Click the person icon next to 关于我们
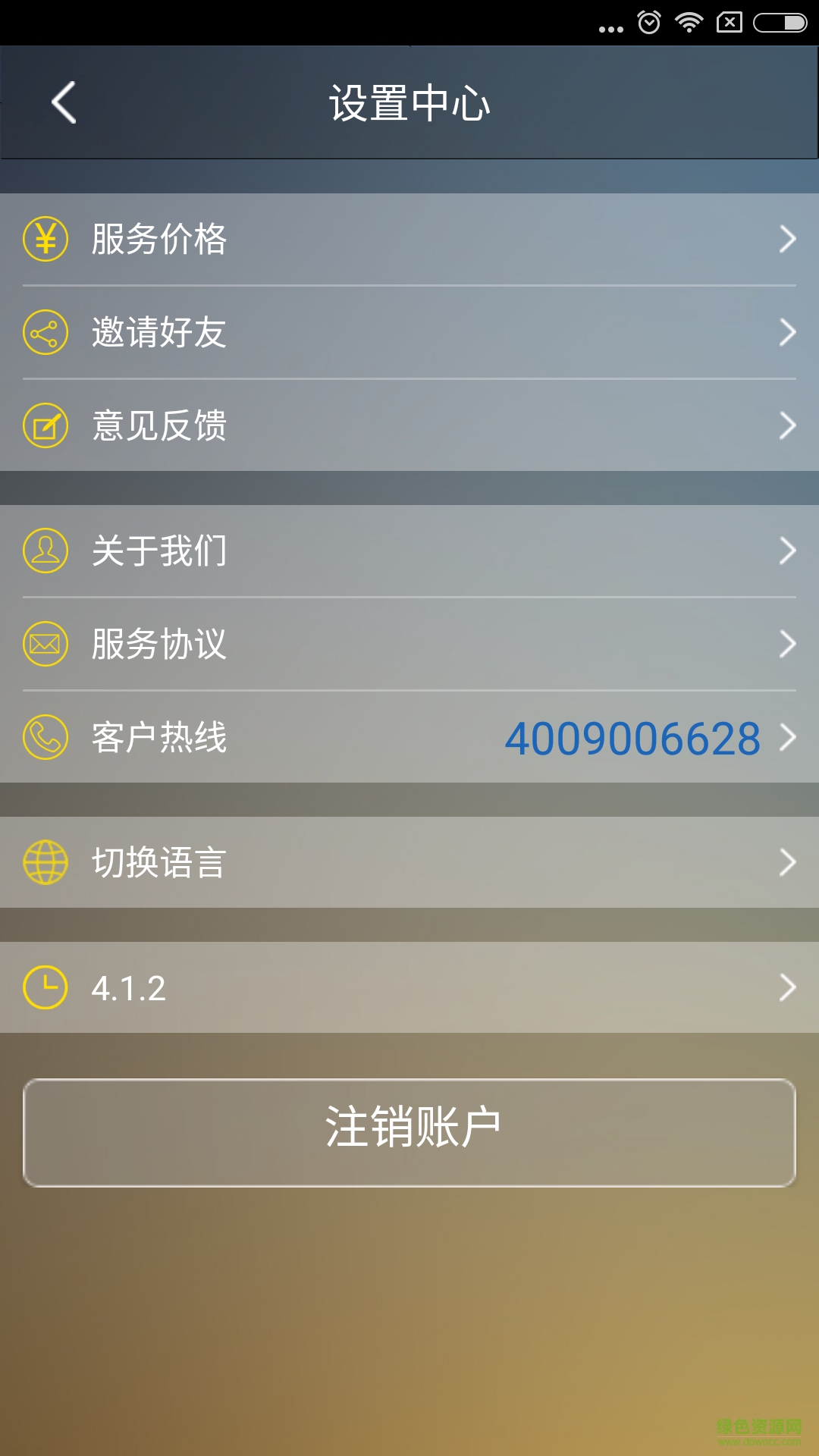 [x=45, y=552]
